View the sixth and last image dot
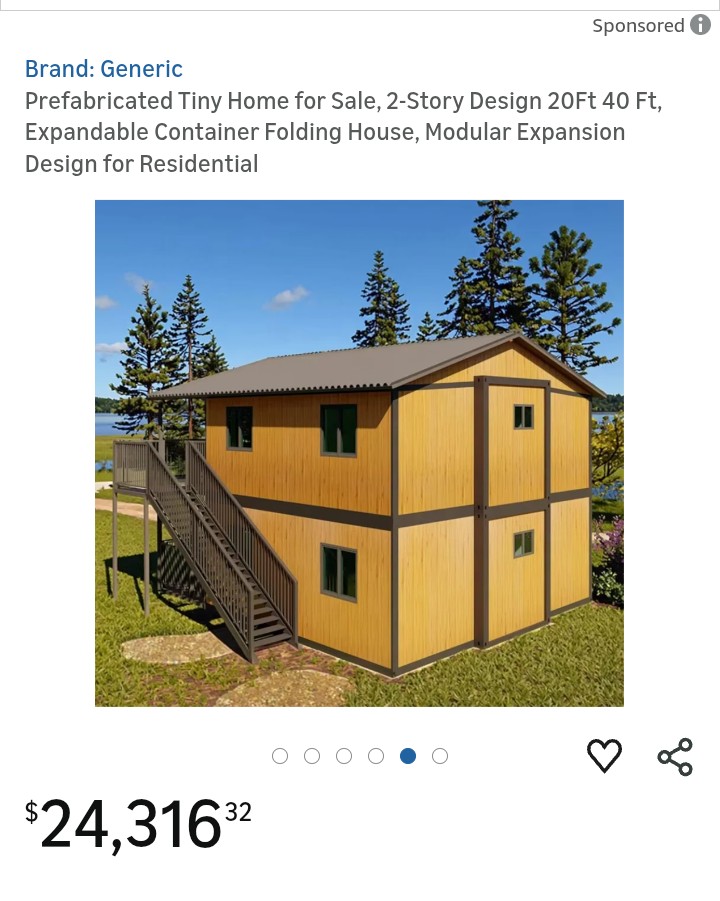This screenshot has height=901, width=720. coord(440,756)
